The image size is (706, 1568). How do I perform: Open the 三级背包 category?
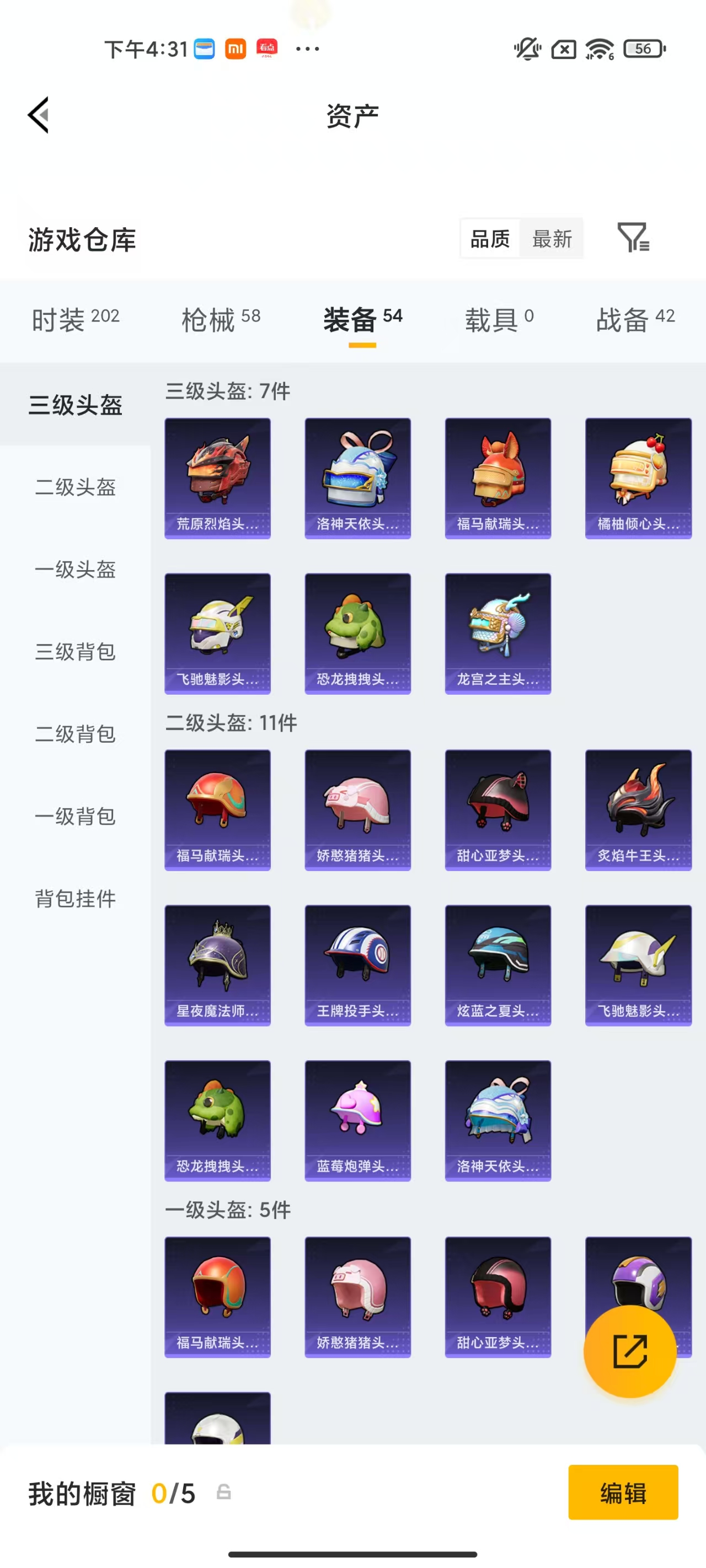pyautogui.click(x=76, y=651)
